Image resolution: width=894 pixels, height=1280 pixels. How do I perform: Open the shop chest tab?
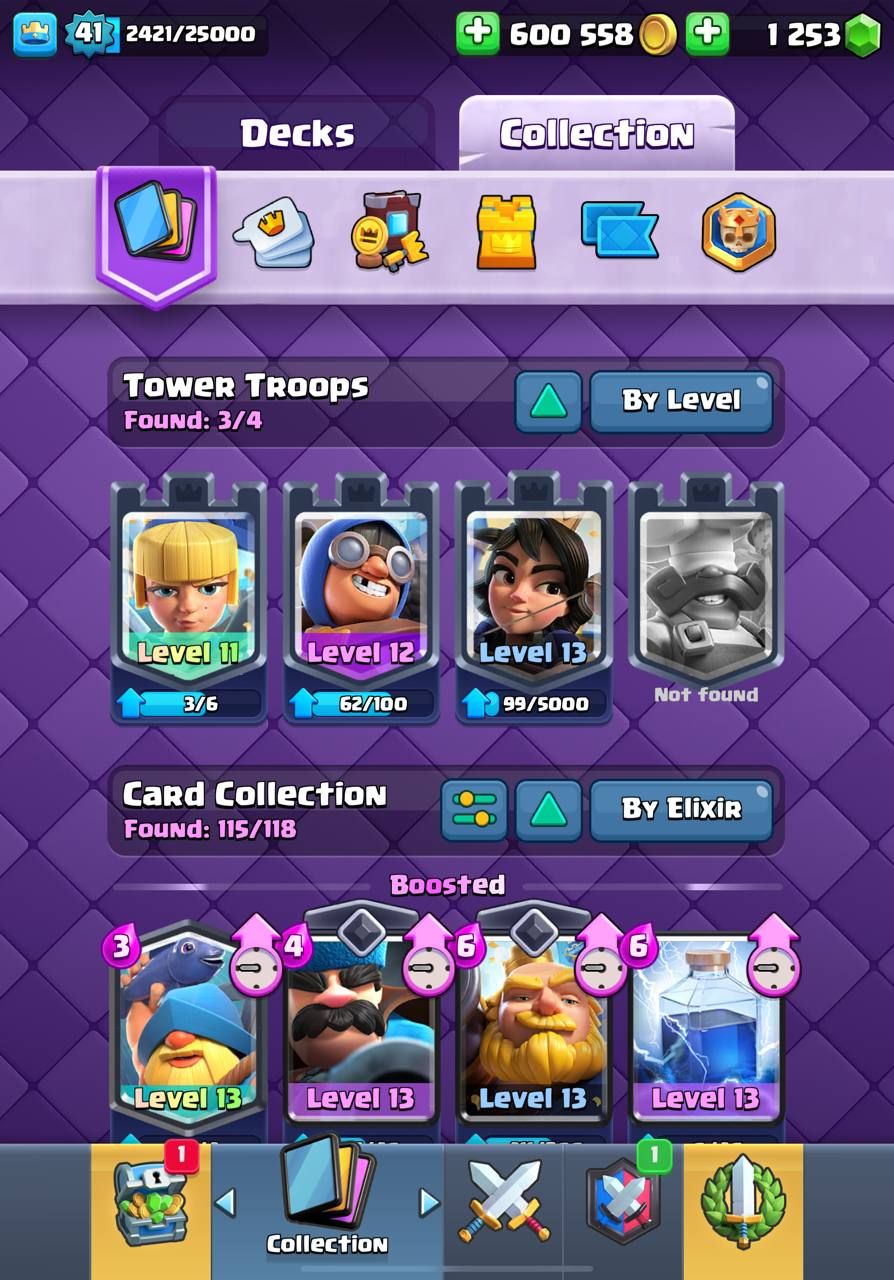point(151,1206)
